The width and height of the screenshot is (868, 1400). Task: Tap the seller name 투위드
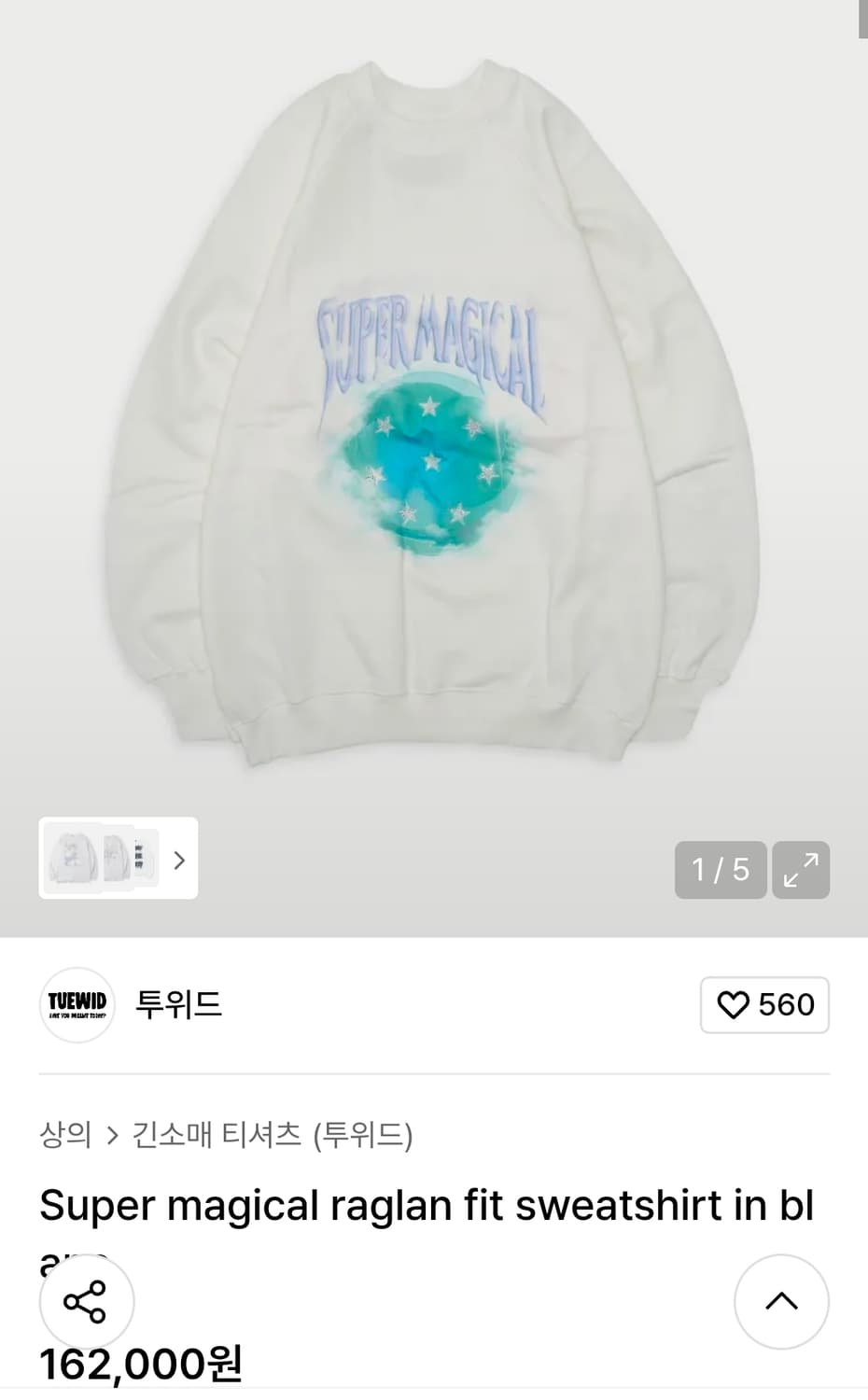[181, 1005]
